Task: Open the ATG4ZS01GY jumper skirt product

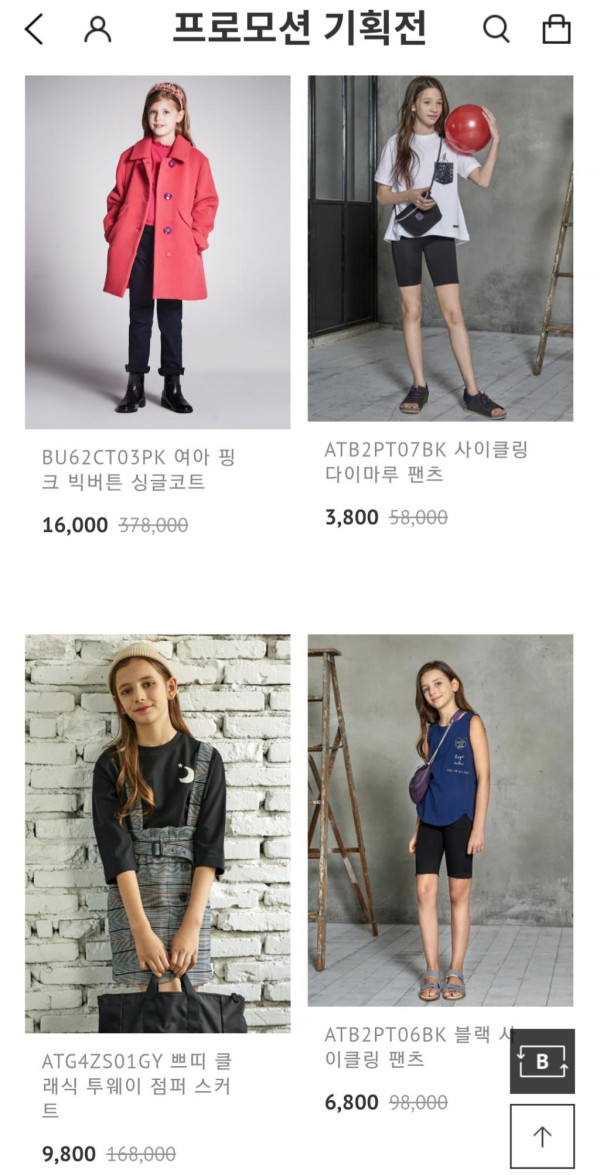Action: click(158, 832)
